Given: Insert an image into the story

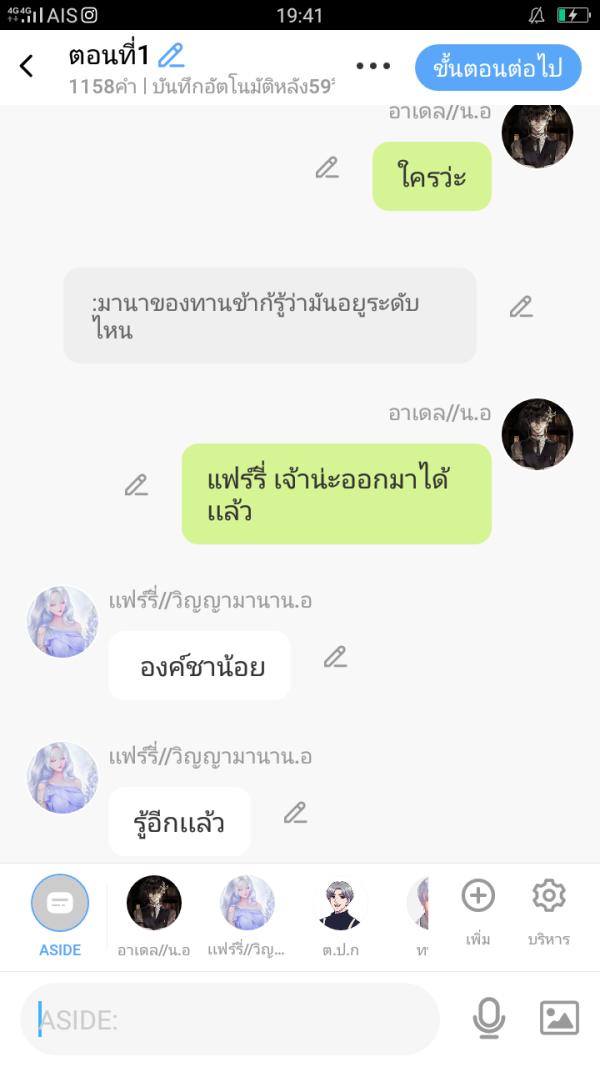Looking at the screenshot, I should click(x=559, y=1018).
